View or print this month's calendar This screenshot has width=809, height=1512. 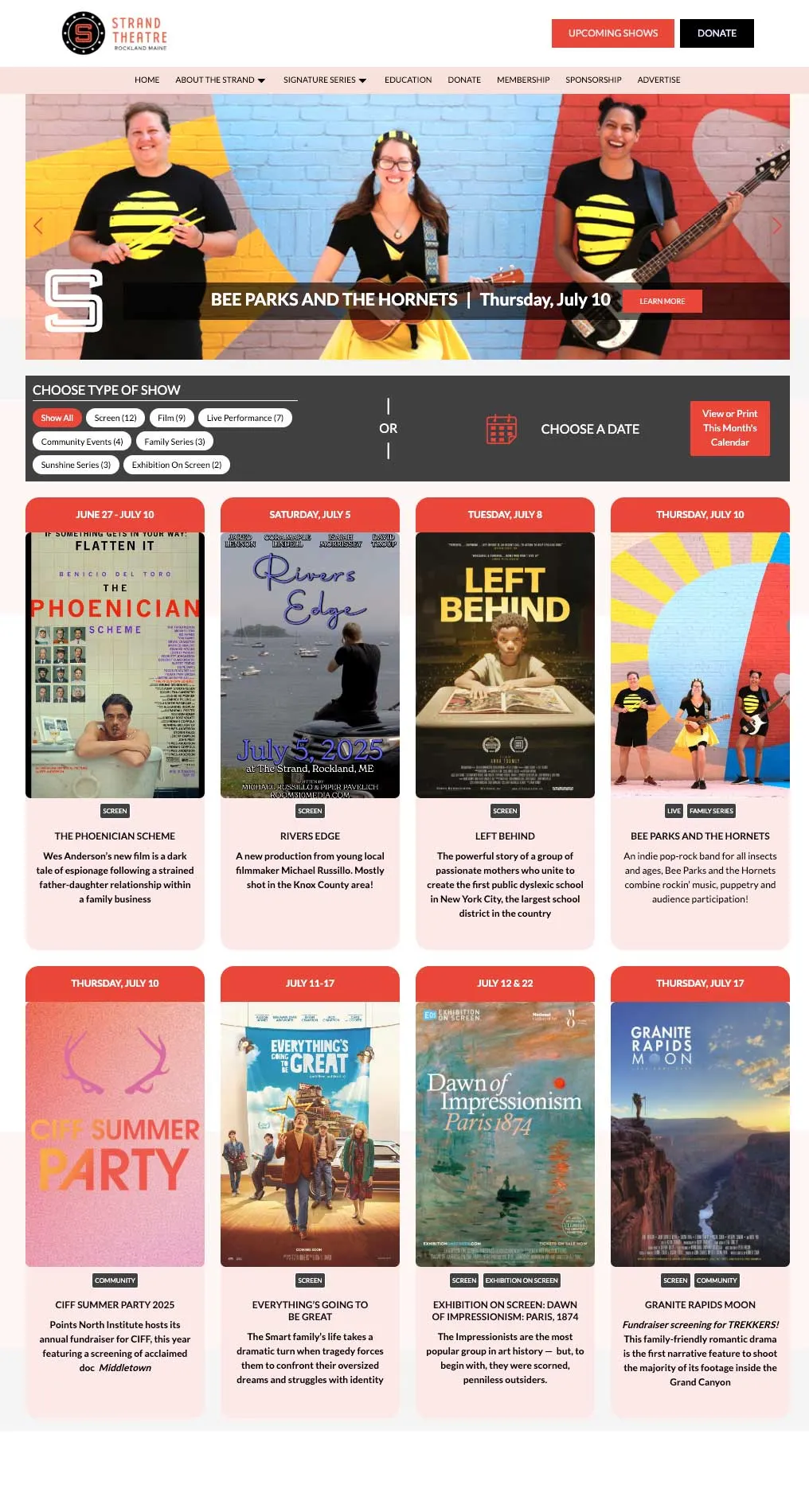click(729, 428)
